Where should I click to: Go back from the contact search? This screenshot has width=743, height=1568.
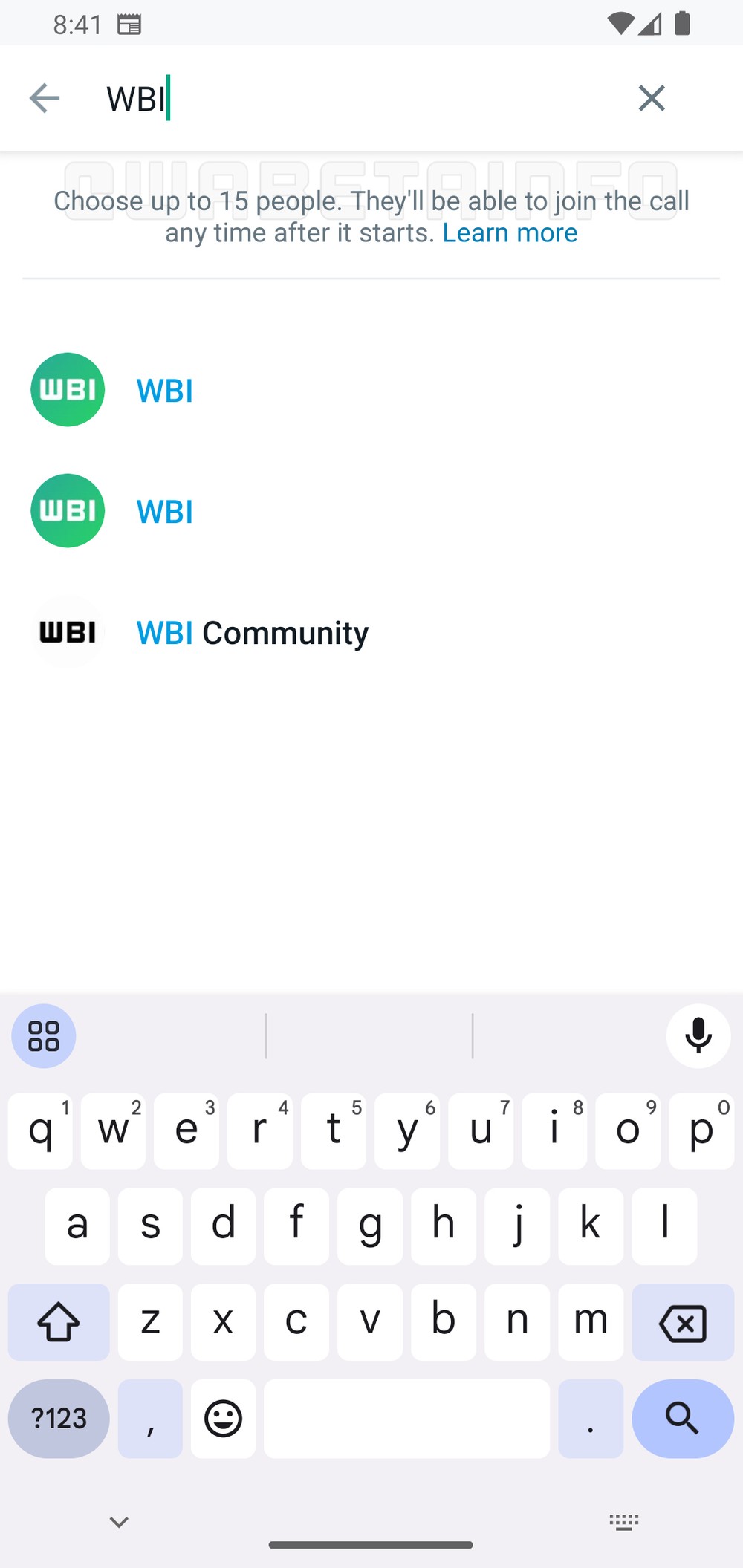pos(45,98)
